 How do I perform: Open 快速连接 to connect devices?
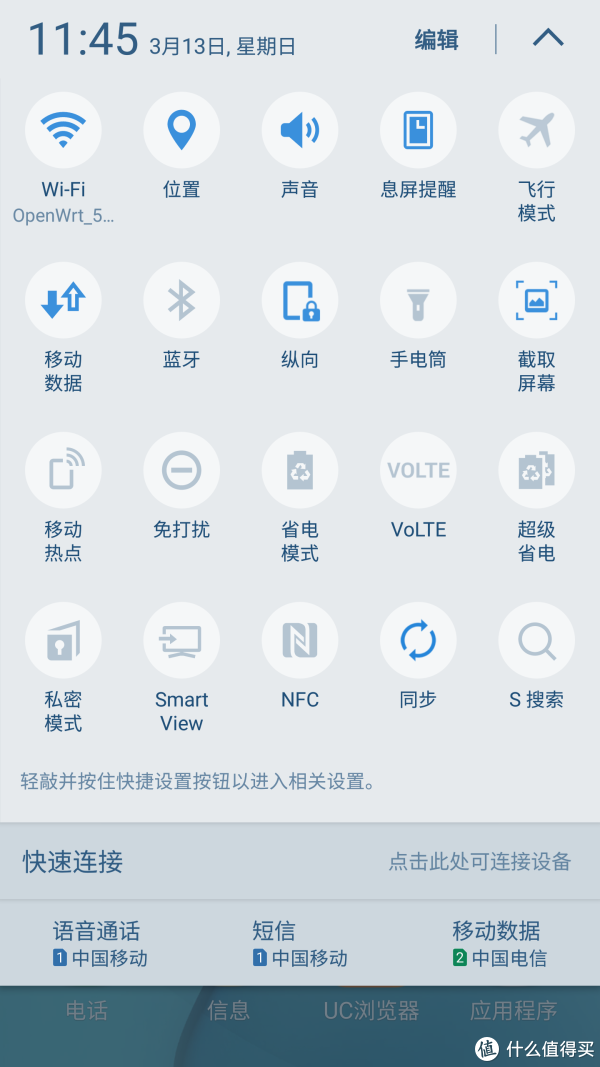coord(300,861)
